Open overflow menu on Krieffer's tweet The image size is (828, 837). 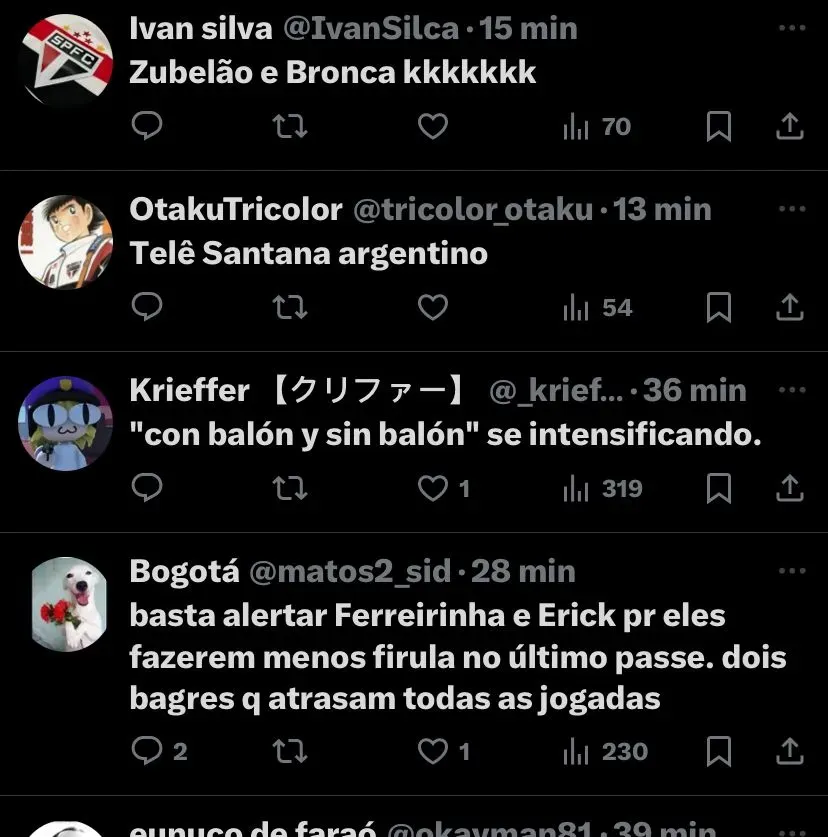791,390
